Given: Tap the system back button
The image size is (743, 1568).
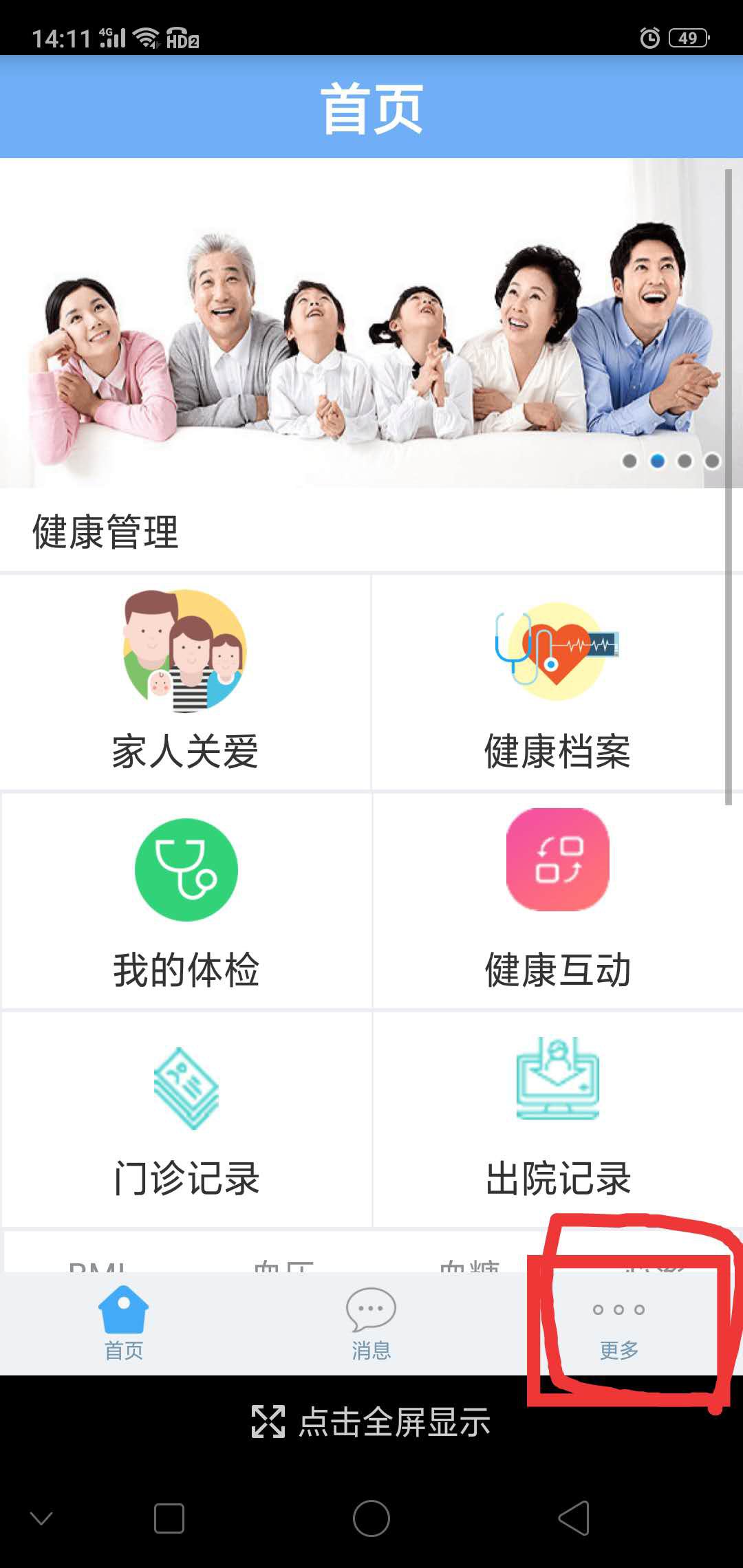Looking at the screenshot, I should 574,1518.
